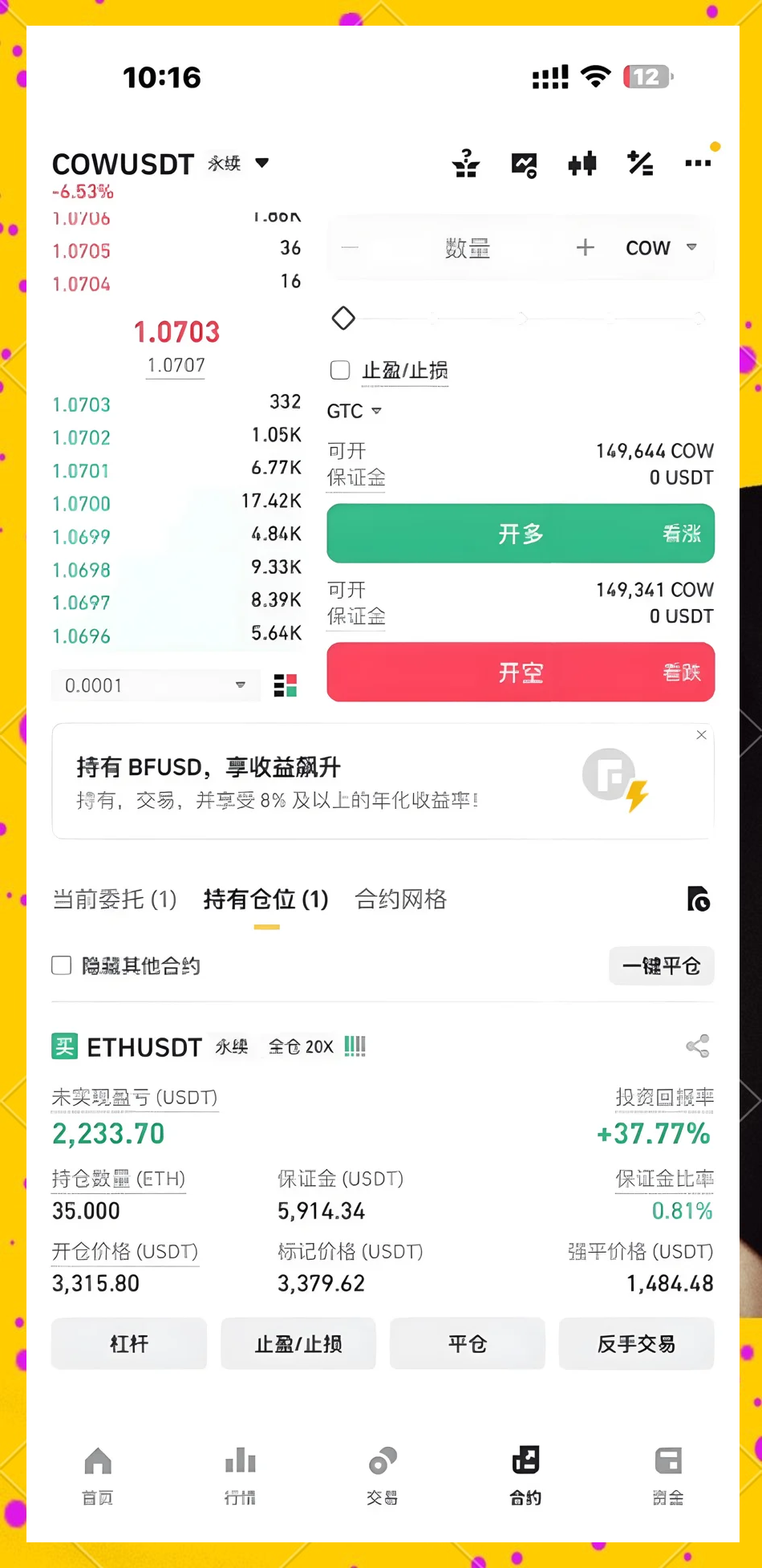Tap the percent calculator icon
This screenshot has width=762, height=1568.
click(x=640, y=164)
